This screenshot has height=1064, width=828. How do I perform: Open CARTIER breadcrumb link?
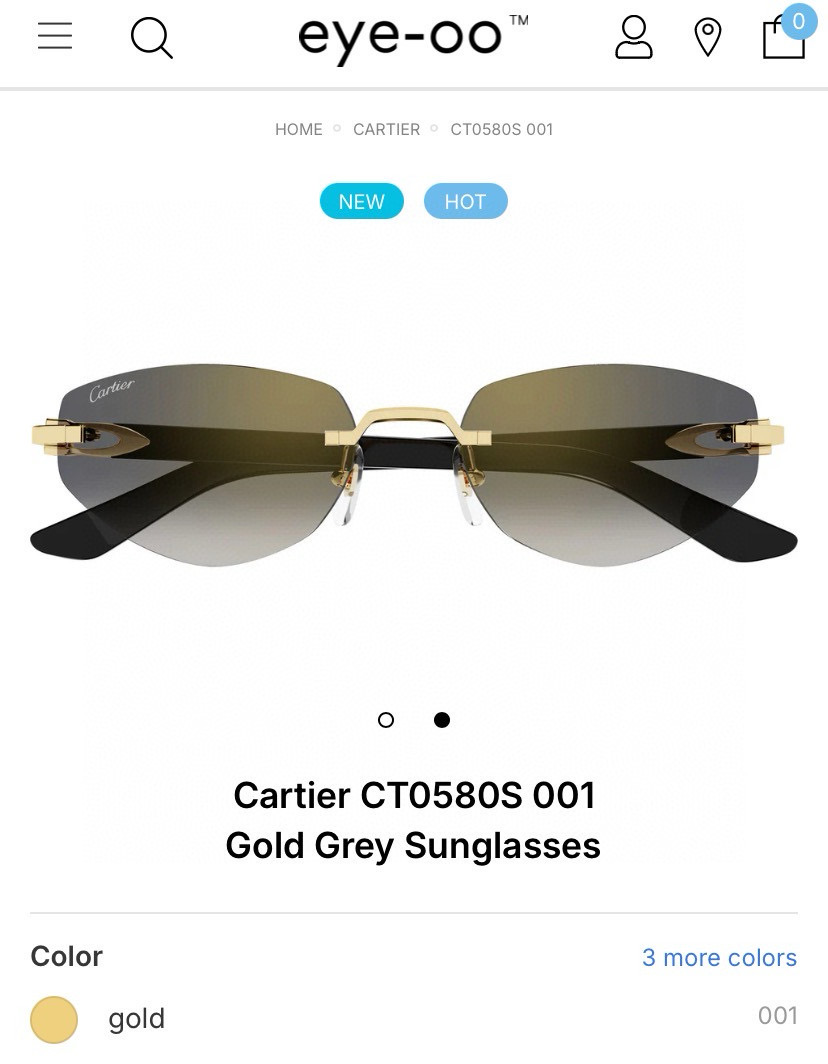click(x=386, y=129)
